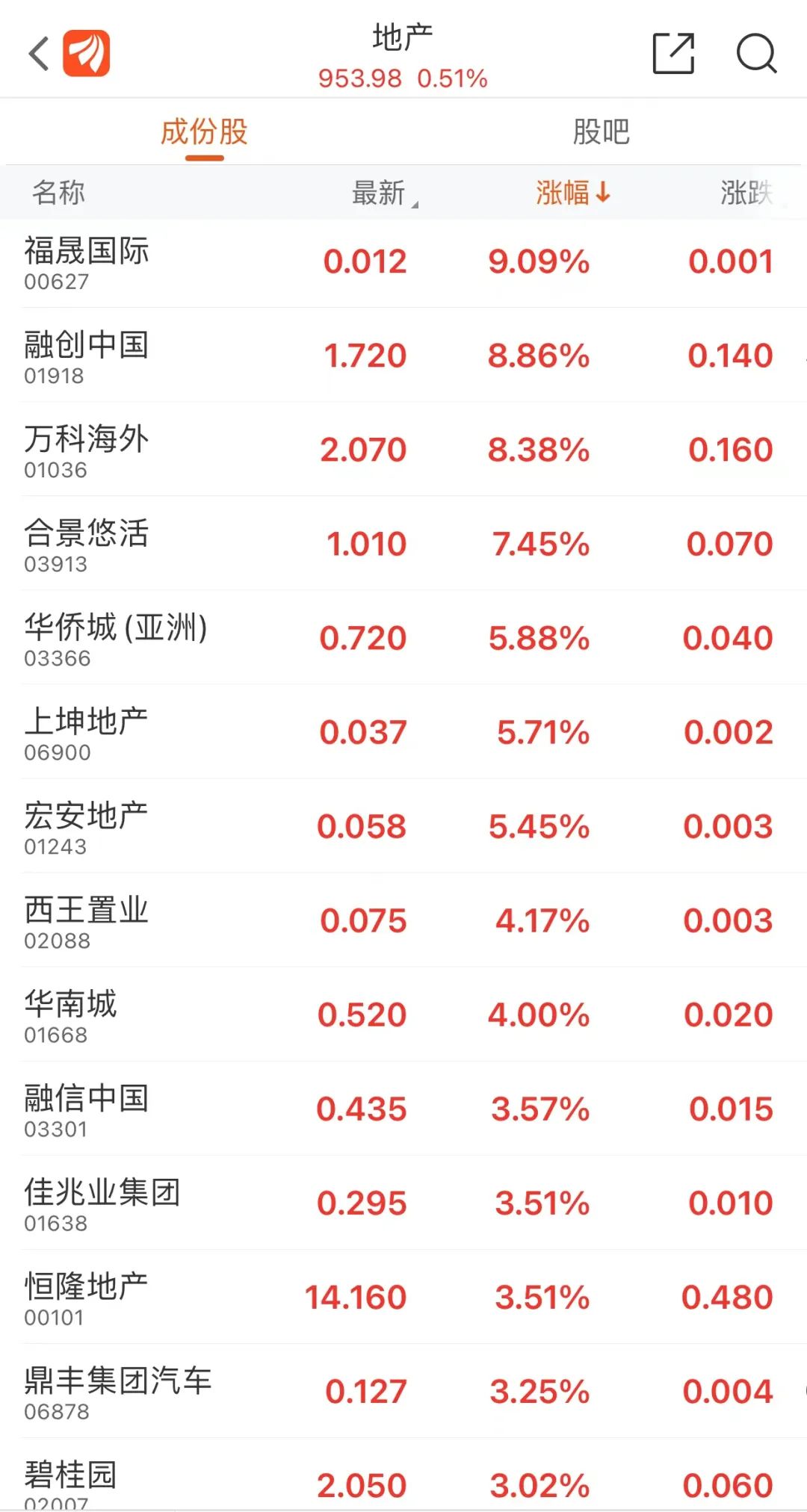Screen dimensions: 807x1512
Task: Share this 地产 sector page
Action: (673, 54)
